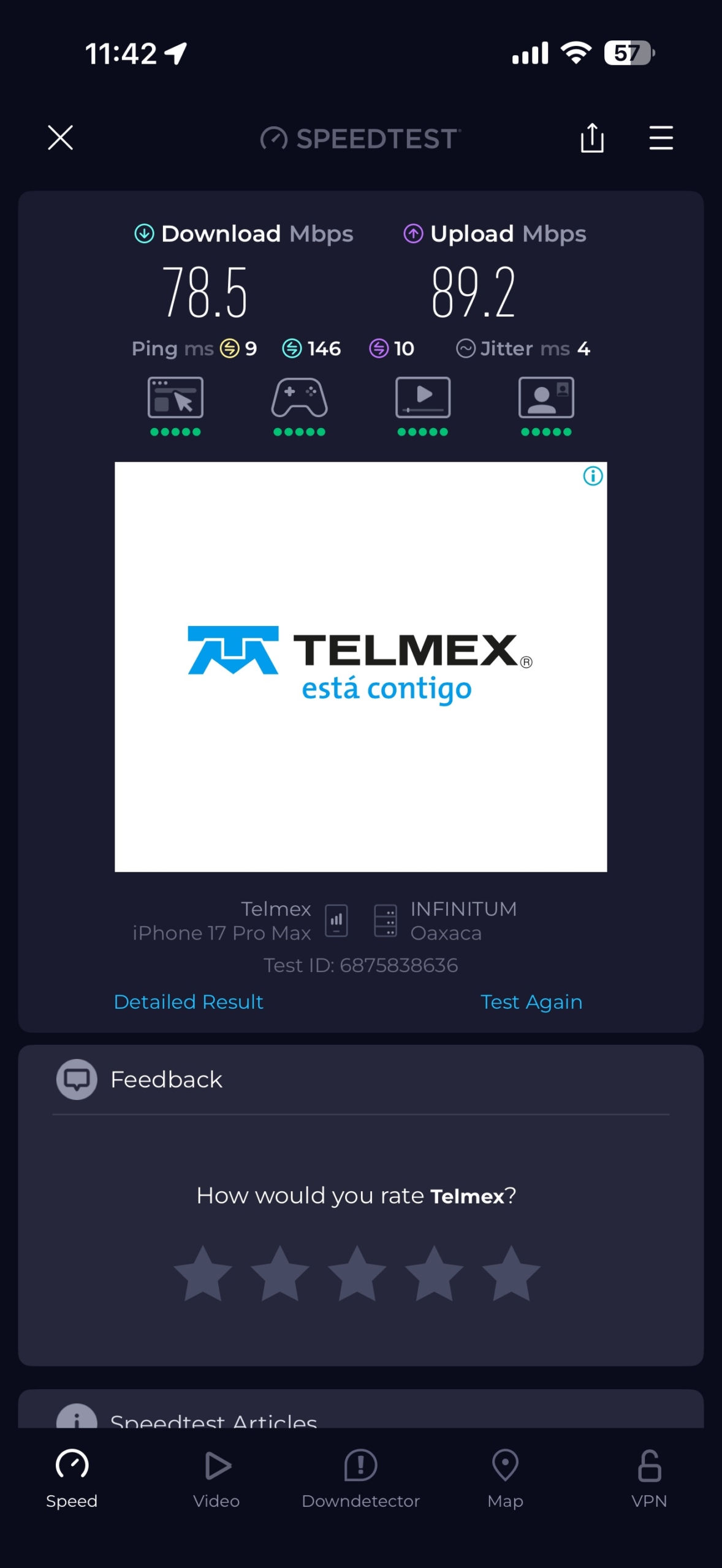Switch to the Video tab
722x1568 pixels.
(216, 1477)
